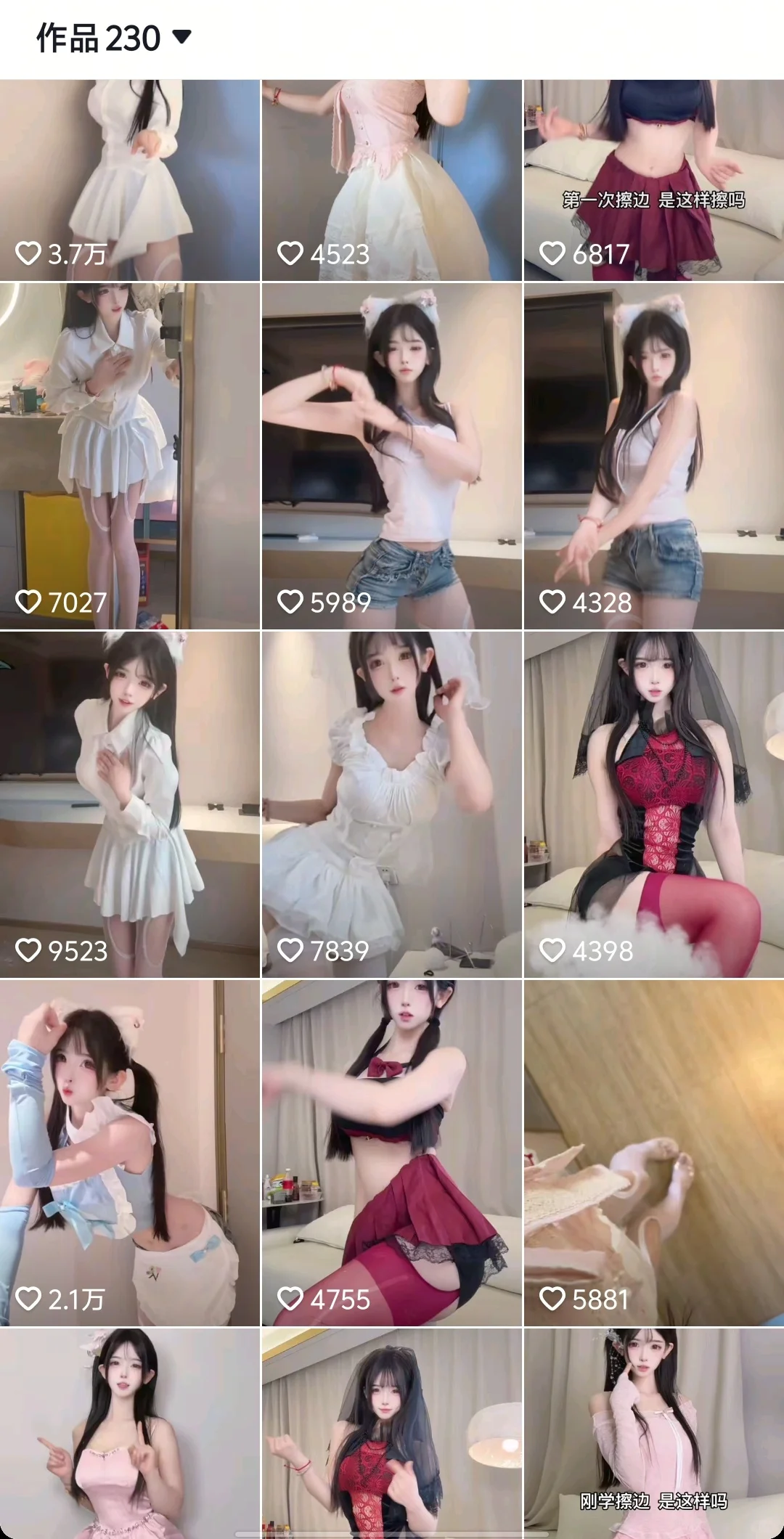
Task: Open the video with 4398 likes
Action: coord(653,804)
